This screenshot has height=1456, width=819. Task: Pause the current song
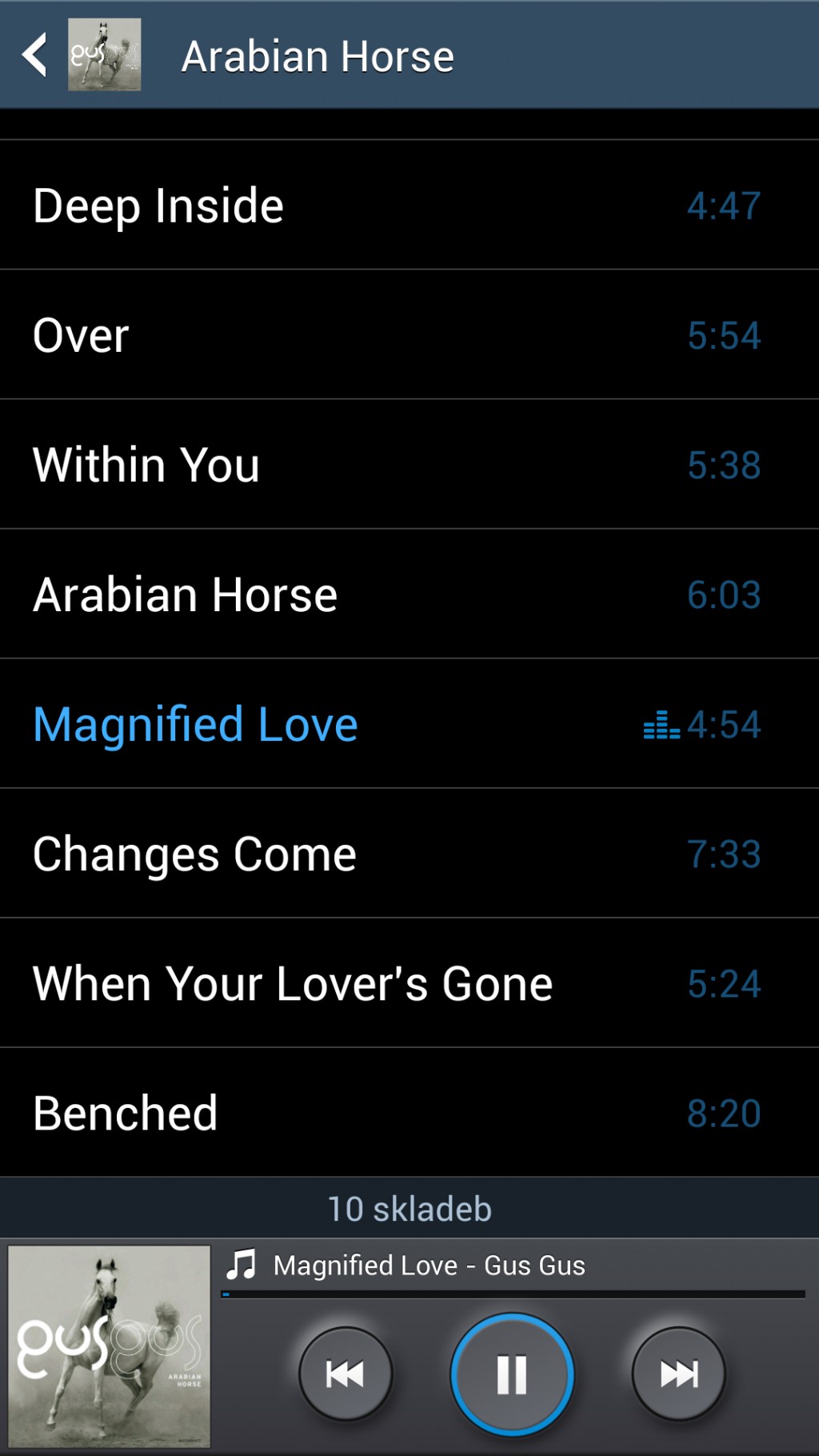pos(512,1374)
